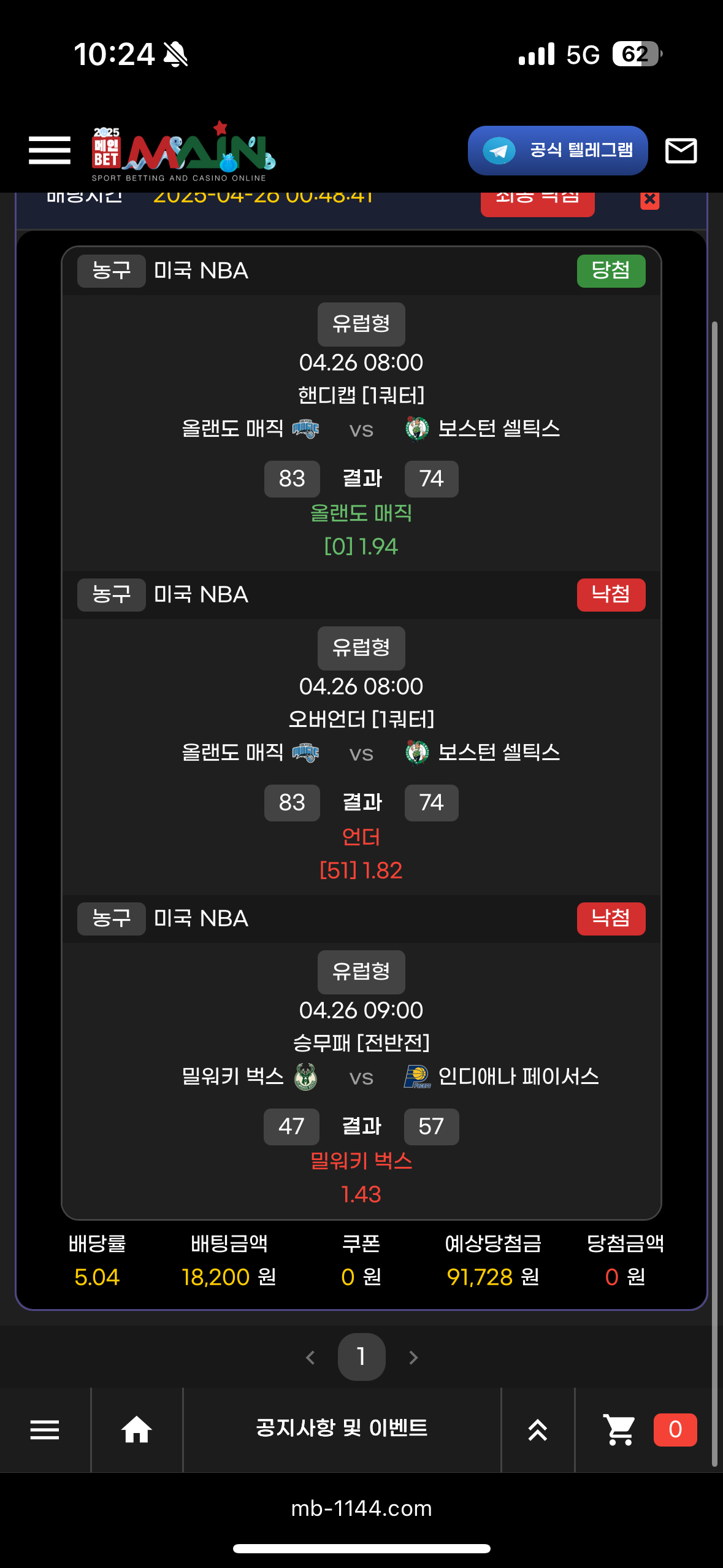Open the top hamburger menu
723x1568 pixels.
click(x=49, y=150)
